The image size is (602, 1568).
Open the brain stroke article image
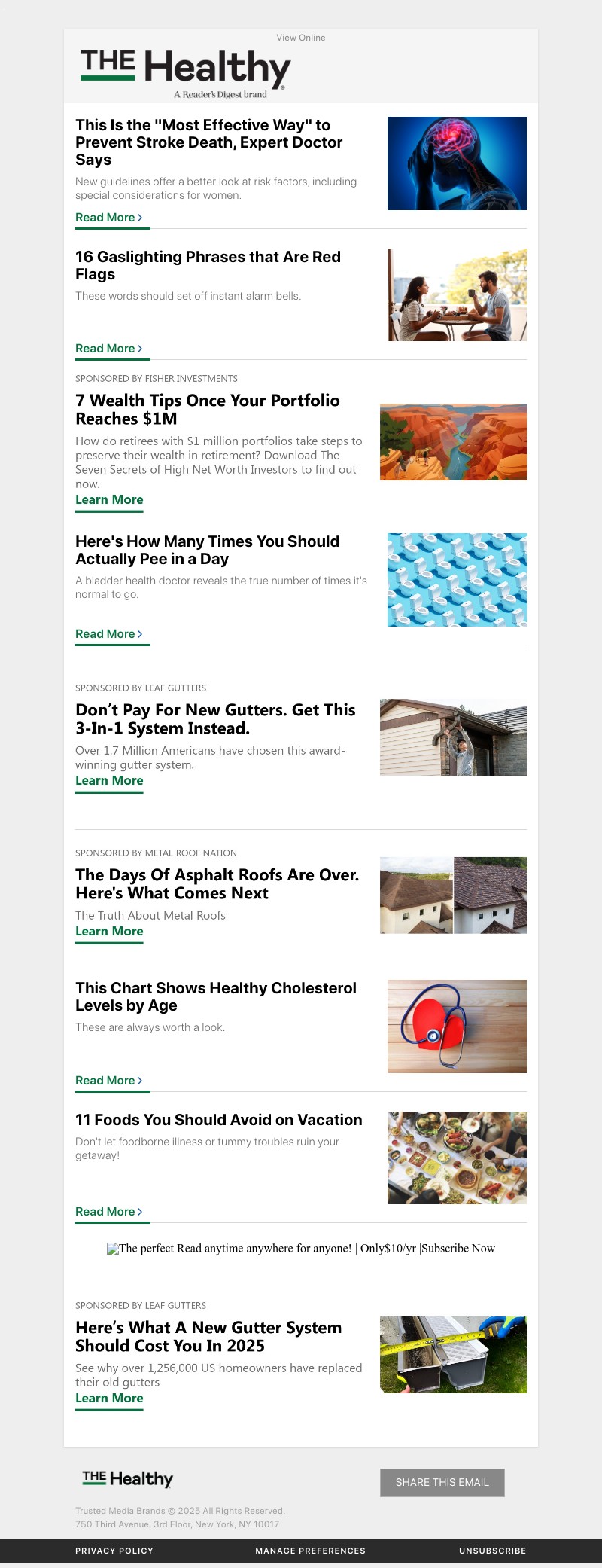coord(457,163)
